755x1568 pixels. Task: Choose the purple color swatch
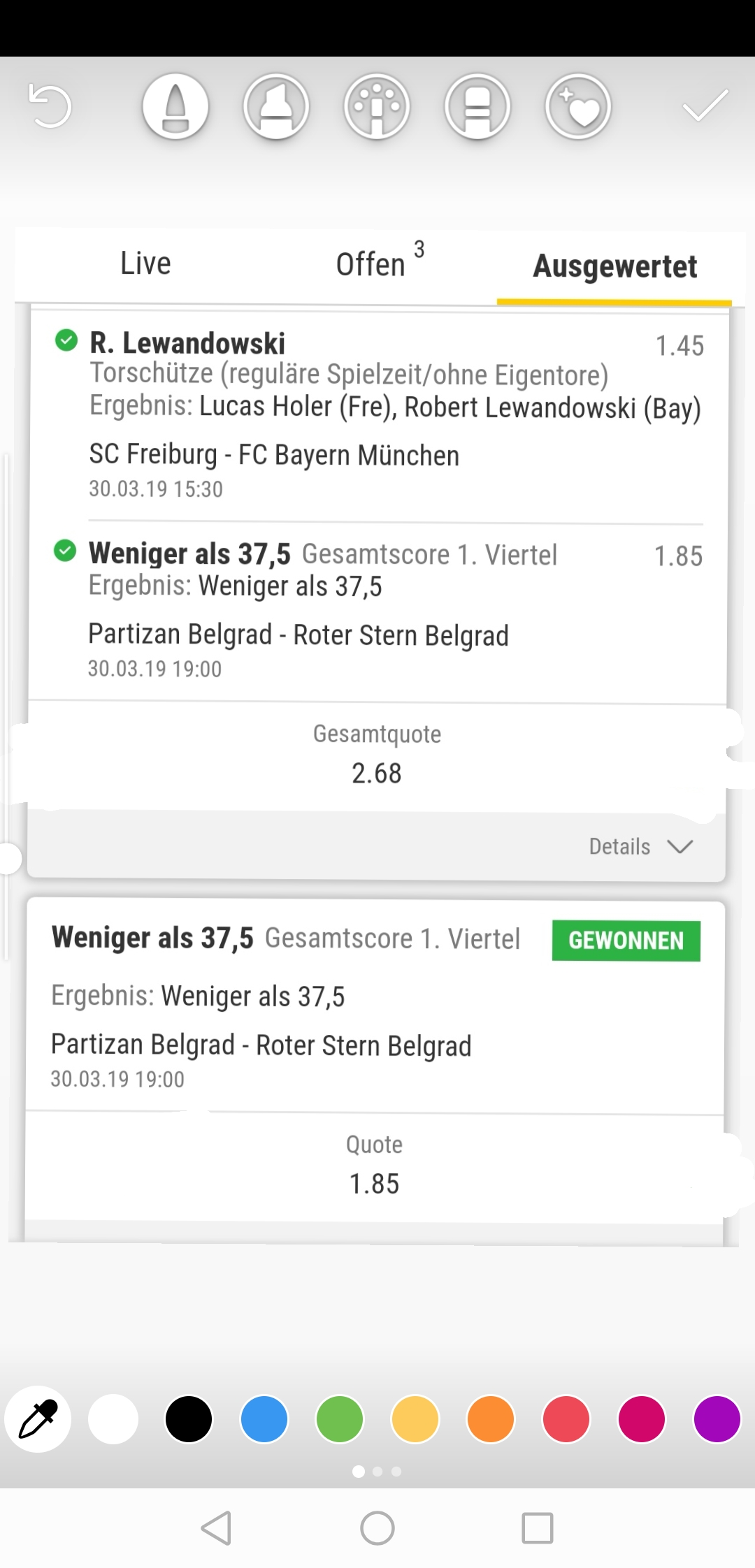(x=717, y=1418)
